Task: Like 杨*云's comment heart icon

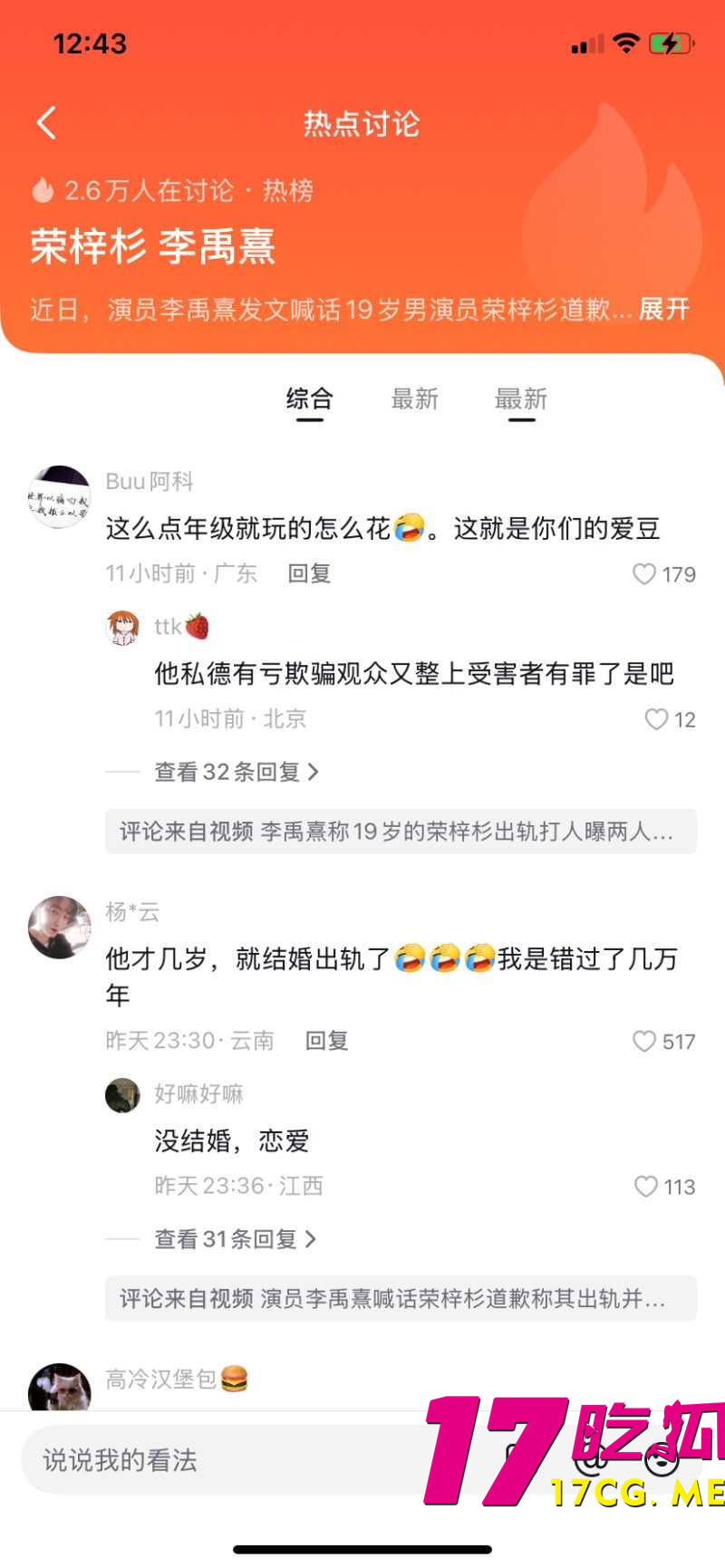Action: pos(644,1041)
